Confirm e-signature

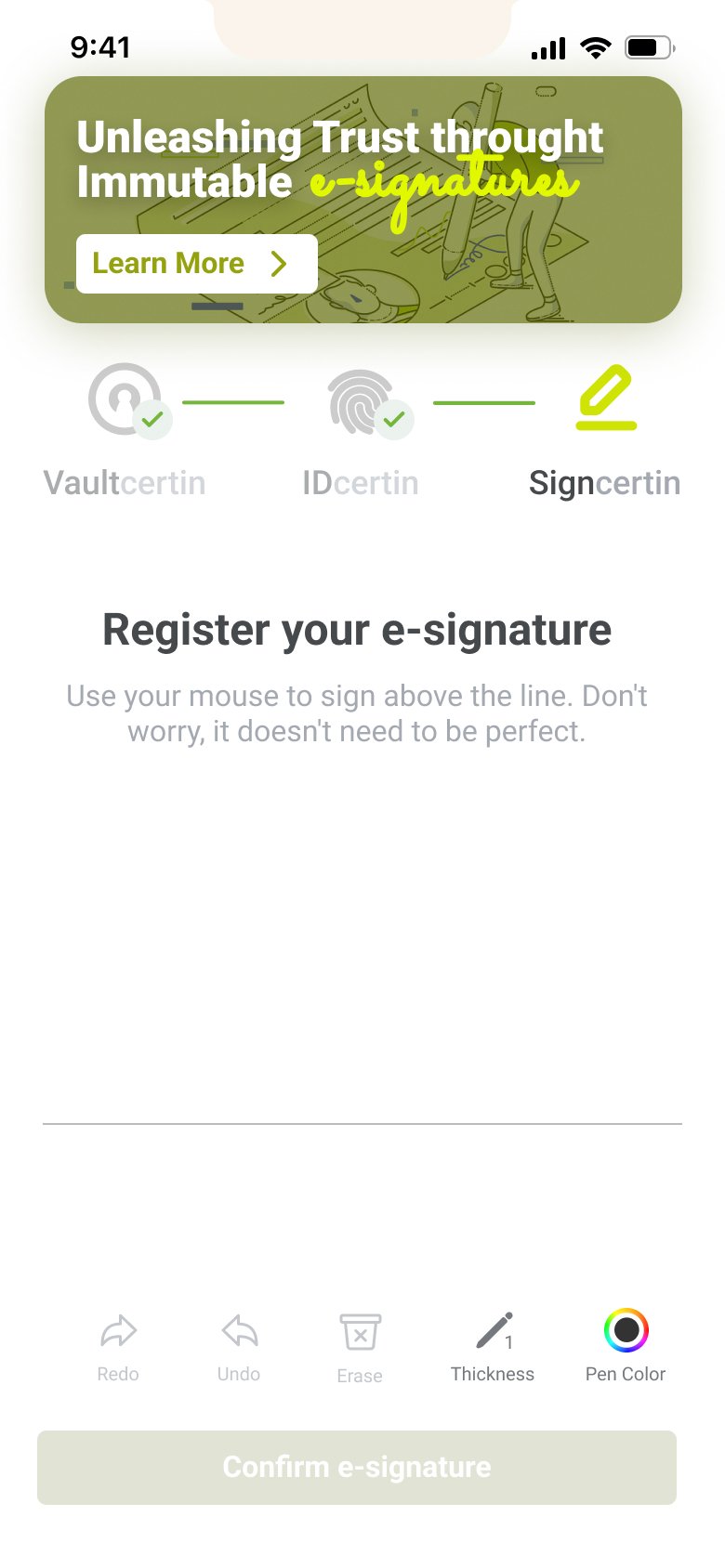point(357,1467)
